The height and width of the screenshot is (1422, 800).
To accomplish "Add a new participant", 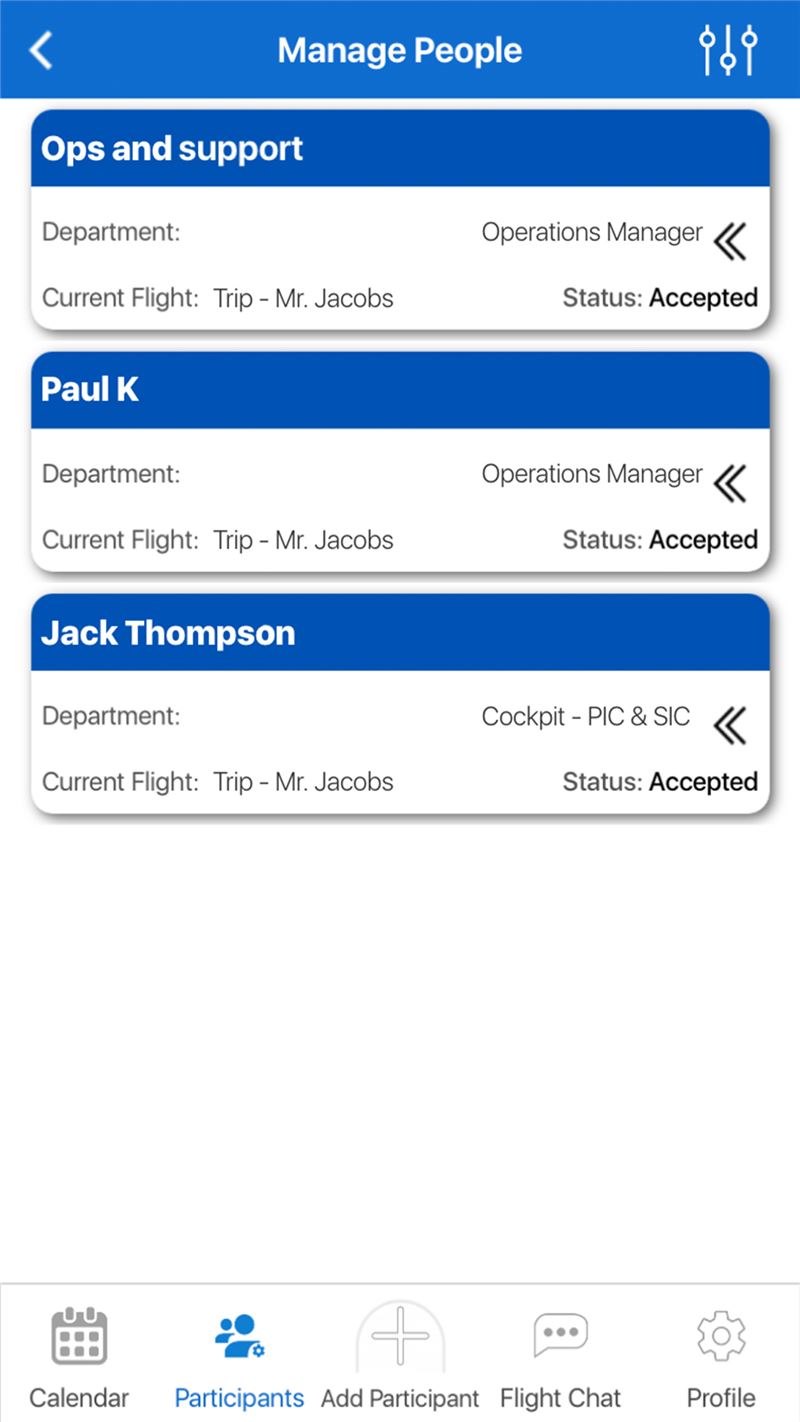I will pyautogui.click(x=400, y=1355).
